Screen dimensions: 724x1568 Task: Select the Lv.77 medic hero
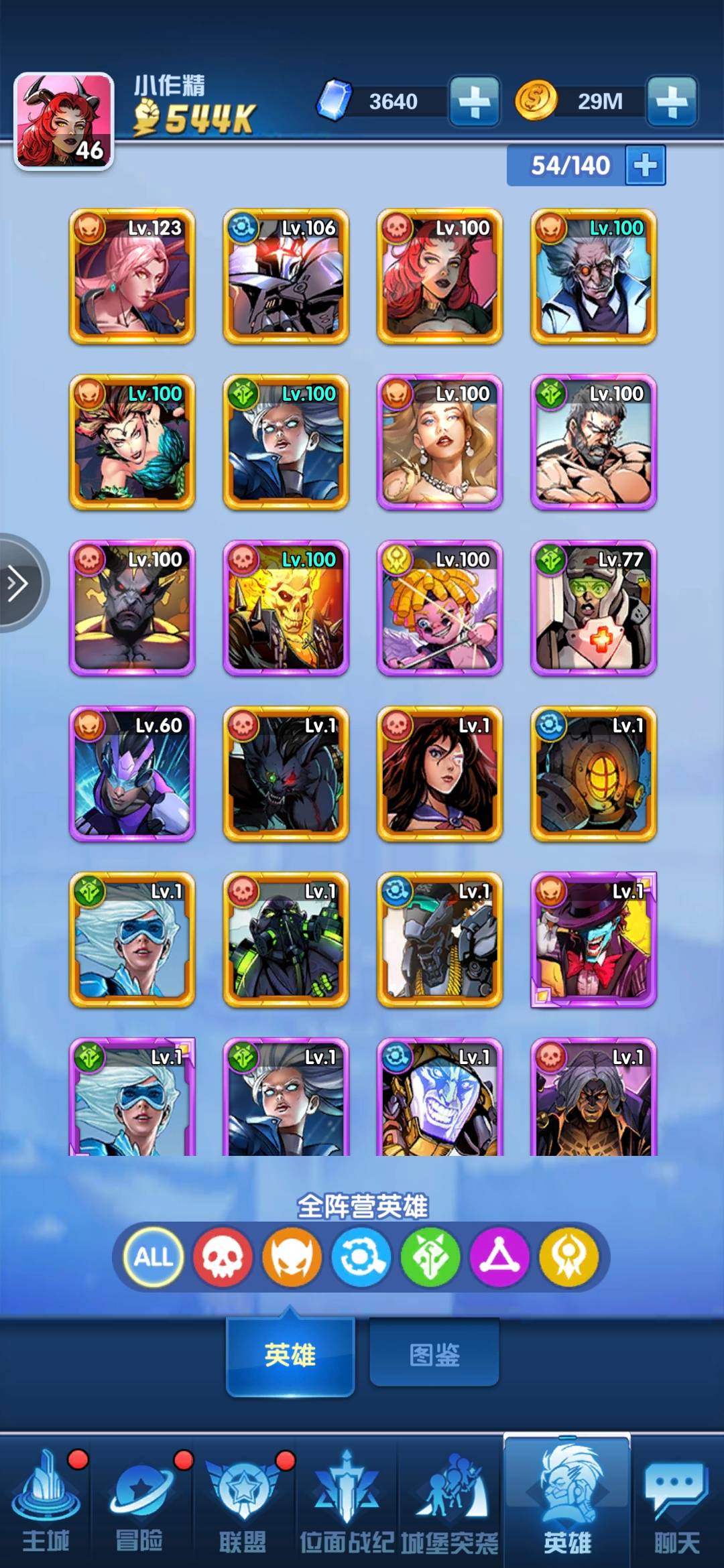593,608
